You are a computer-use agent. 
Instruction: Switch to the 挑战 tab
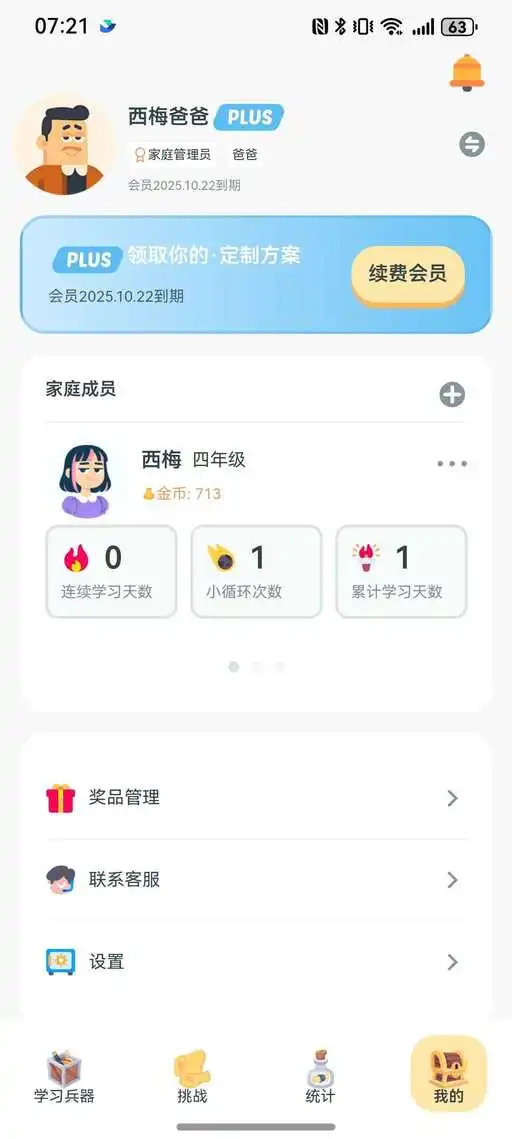click(x=192, y=1077)
